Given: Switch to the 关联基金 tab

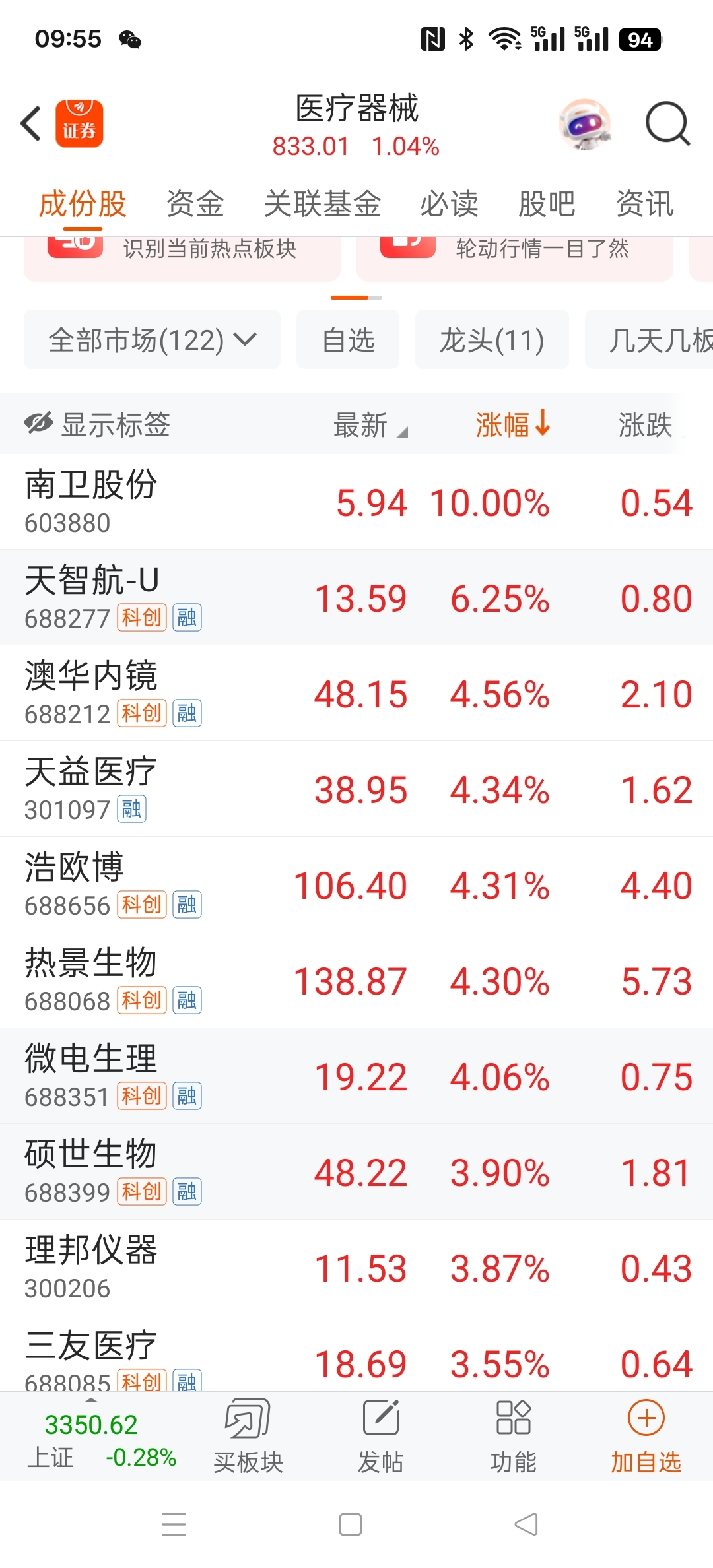Looking at the screenshot, I should (x=322, y=203).
